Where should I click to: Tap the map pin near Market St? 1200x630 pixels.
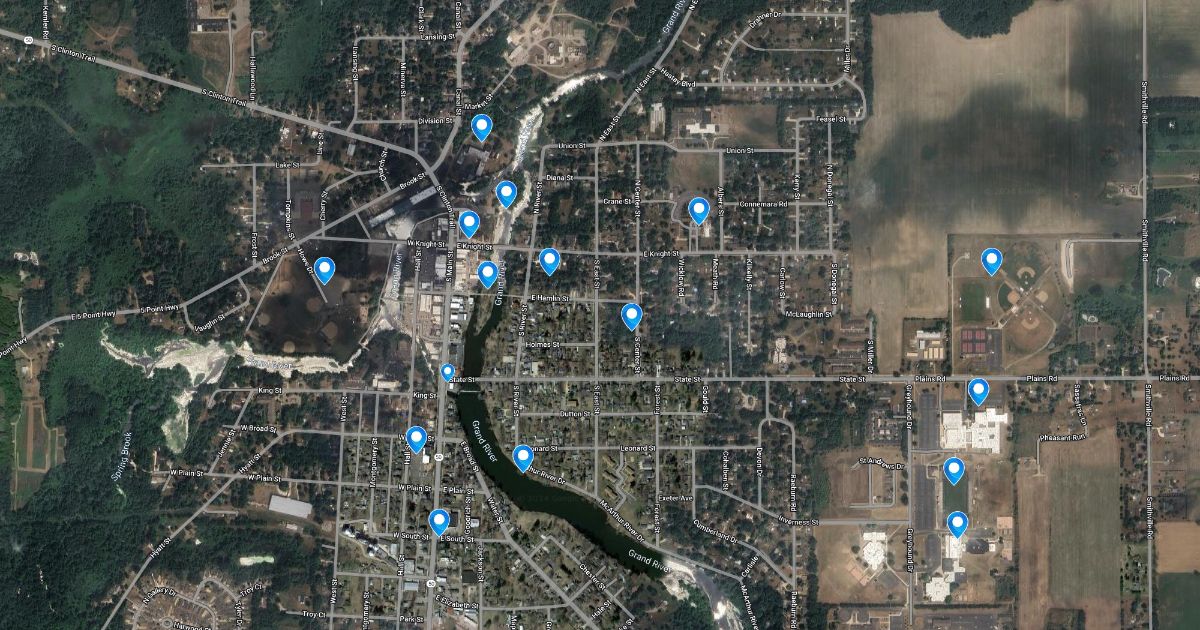click(482, 127)
